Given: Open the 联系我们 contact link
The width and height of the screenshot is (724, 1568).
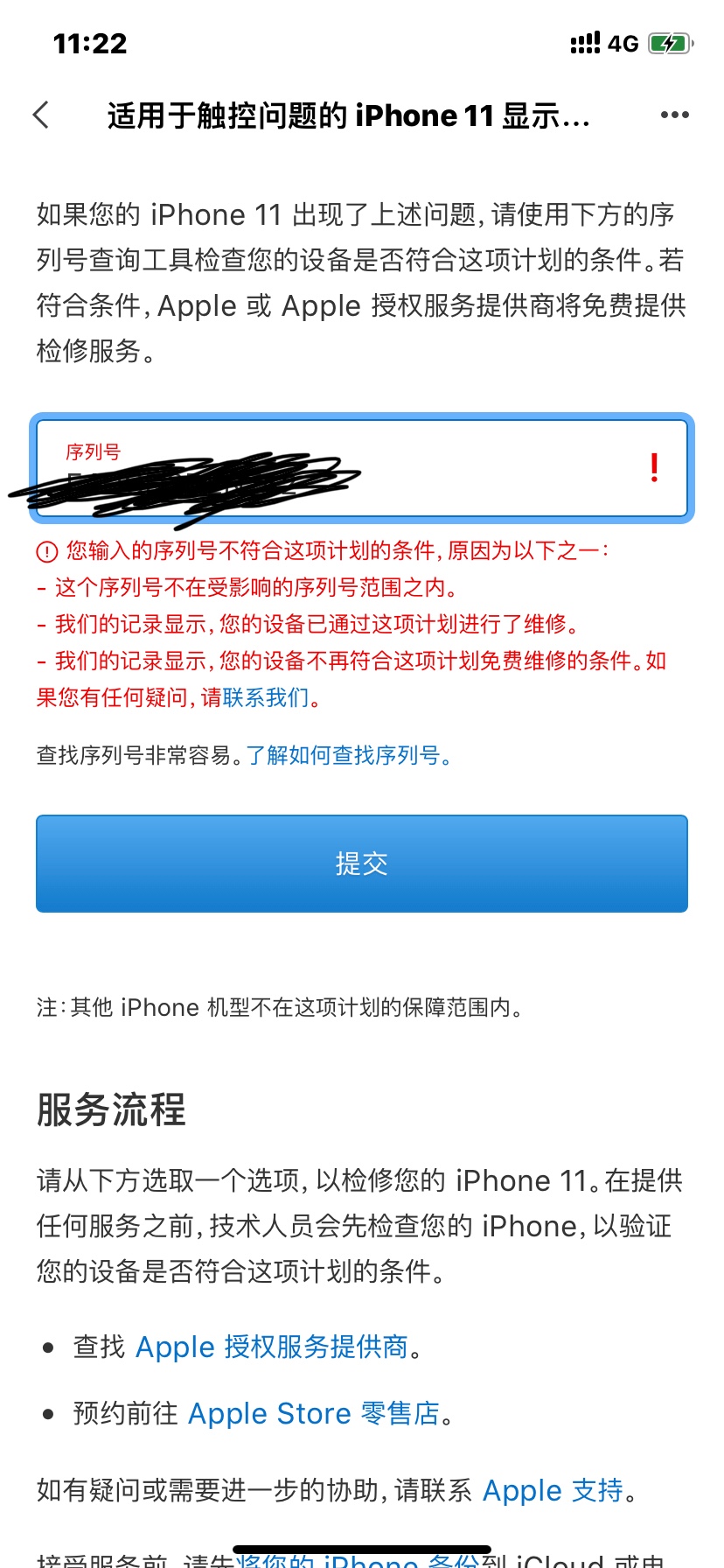Looking at the screenshot, I should (x=266, y=697).
